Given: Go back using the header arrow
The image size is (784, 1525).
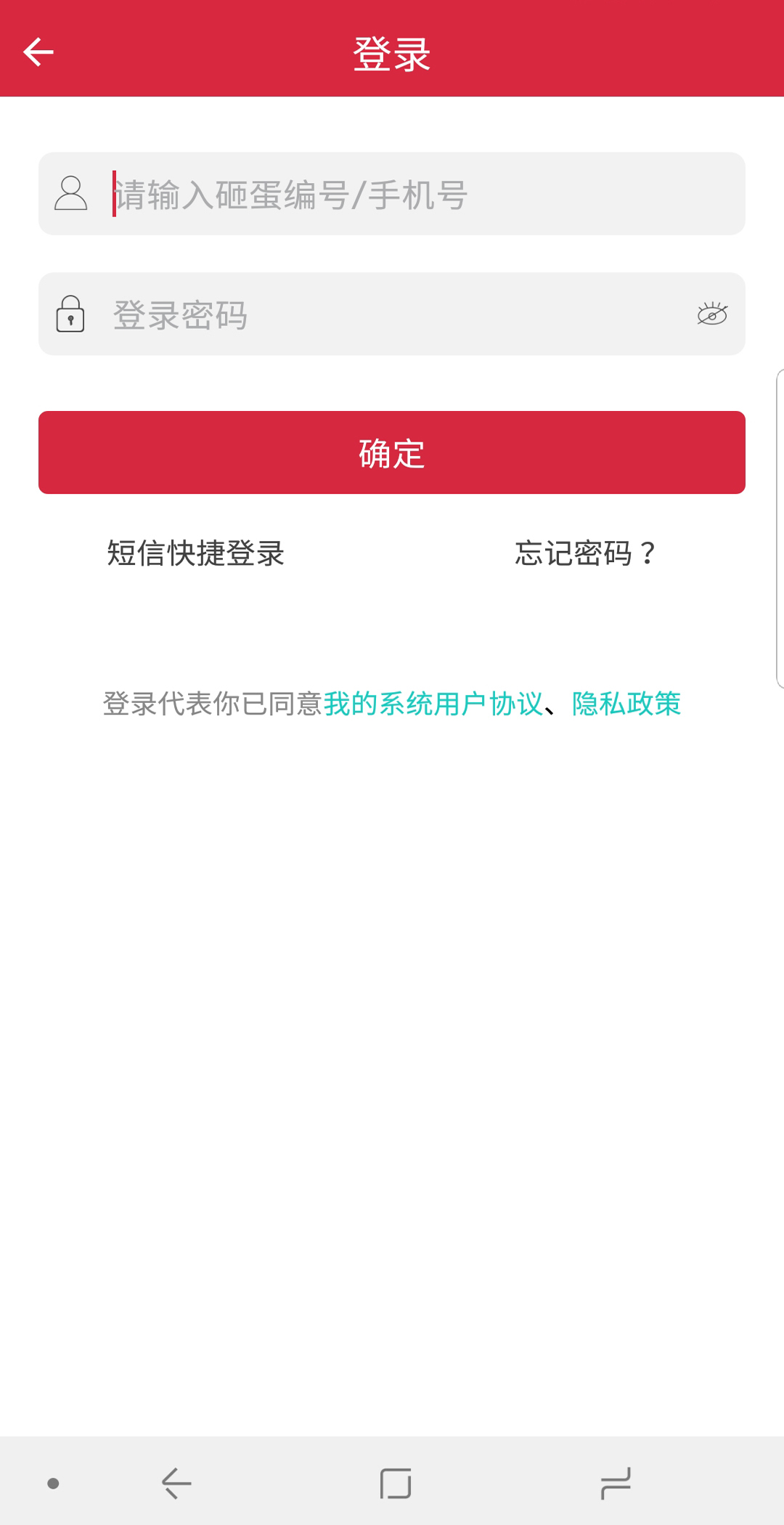Looking at the screenshot, I should coord(38,52).
